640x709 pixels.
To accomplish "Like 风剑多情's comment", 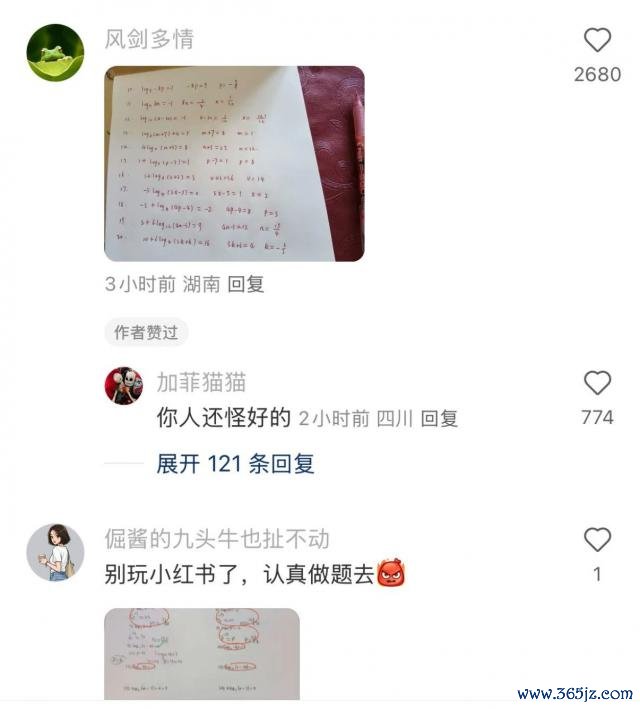I will (x=597, y=41).
